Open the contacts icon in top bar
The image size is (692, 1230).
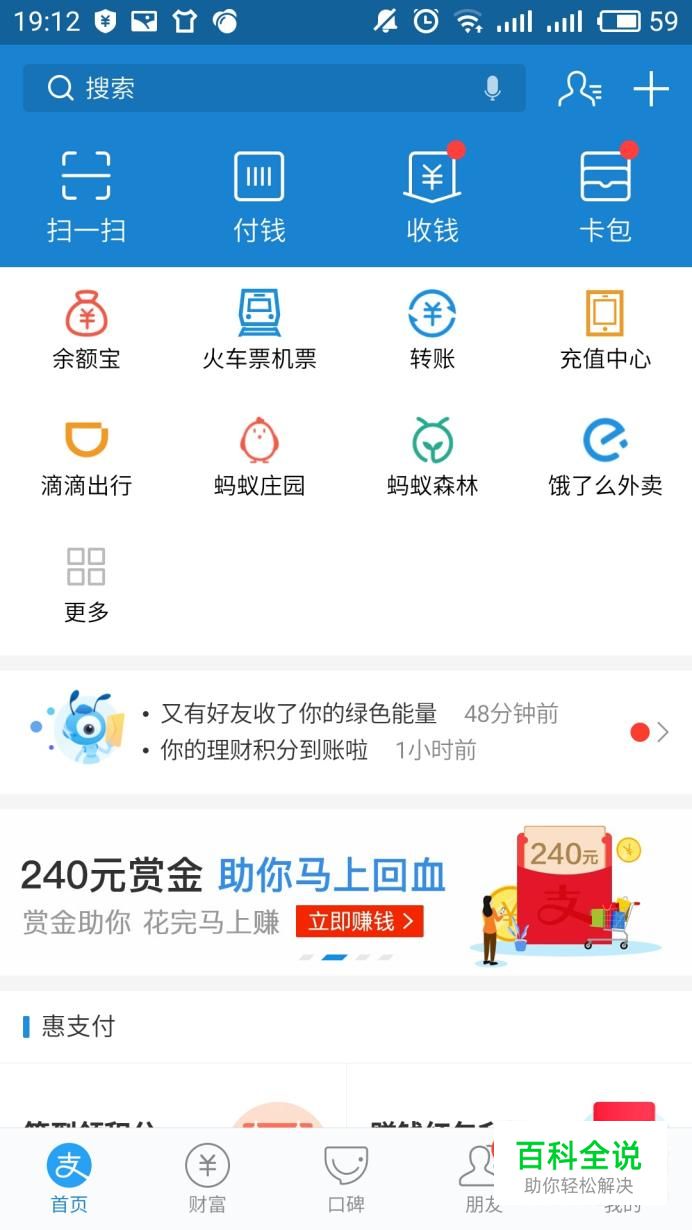tap(579, 89)
